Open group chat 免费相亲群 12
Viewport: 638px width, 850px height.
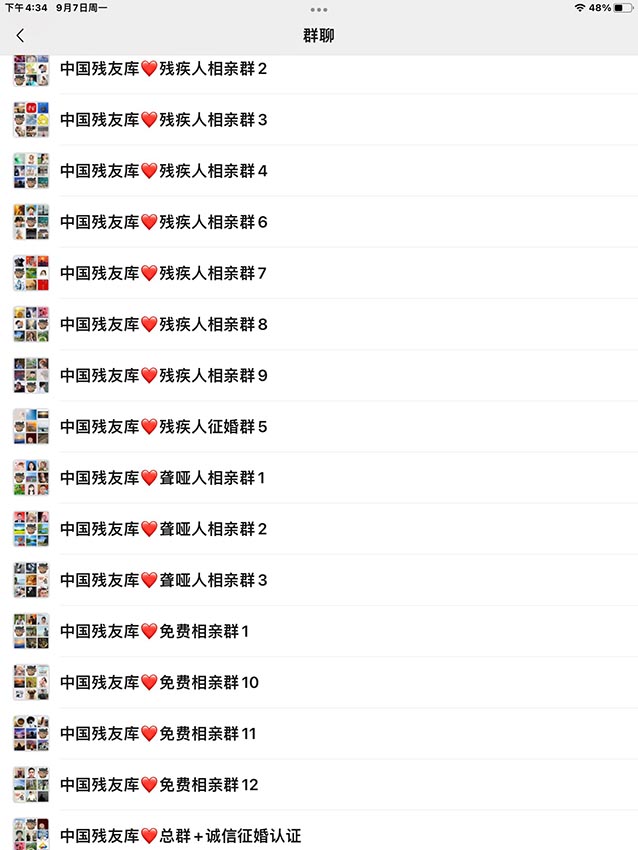[x=319, y=784]
